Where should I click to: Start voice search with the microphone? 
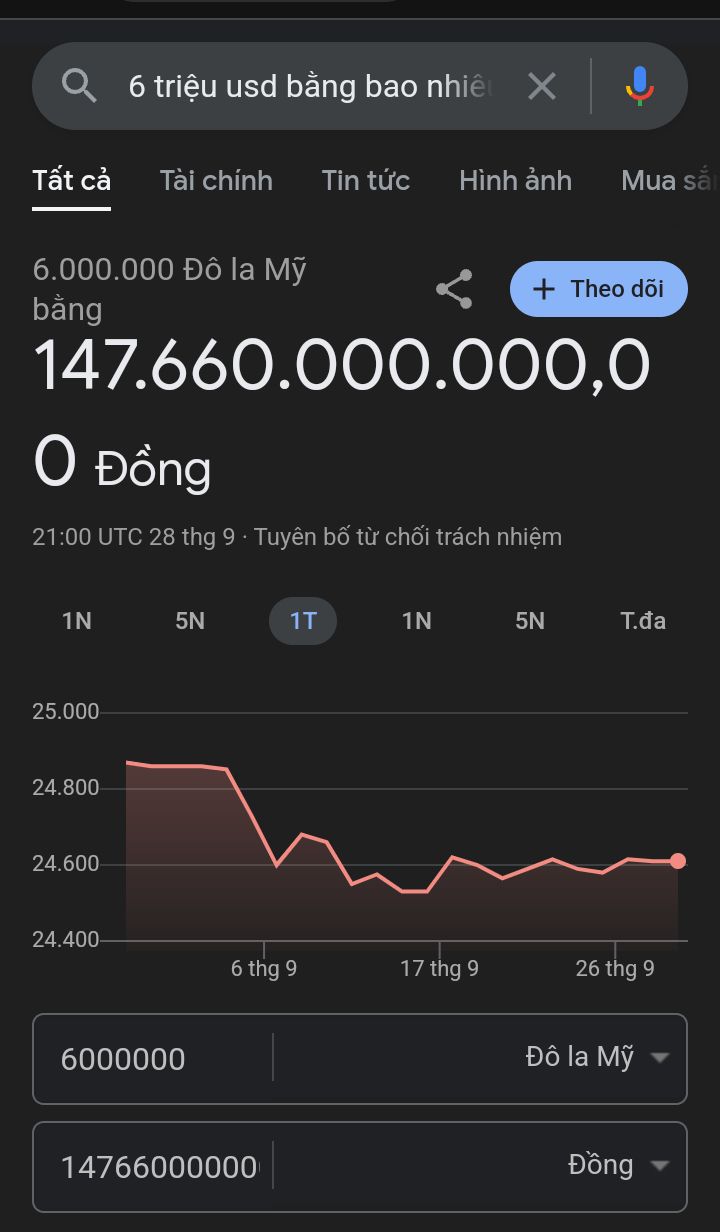click(x=640, y=87)
